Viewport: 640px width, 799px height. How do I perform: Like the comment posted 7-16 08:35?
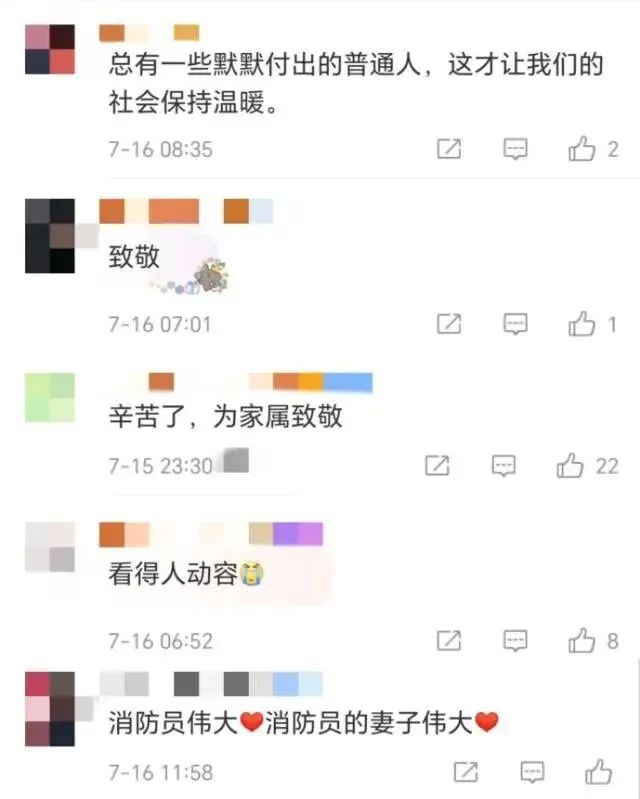point(582,150)
